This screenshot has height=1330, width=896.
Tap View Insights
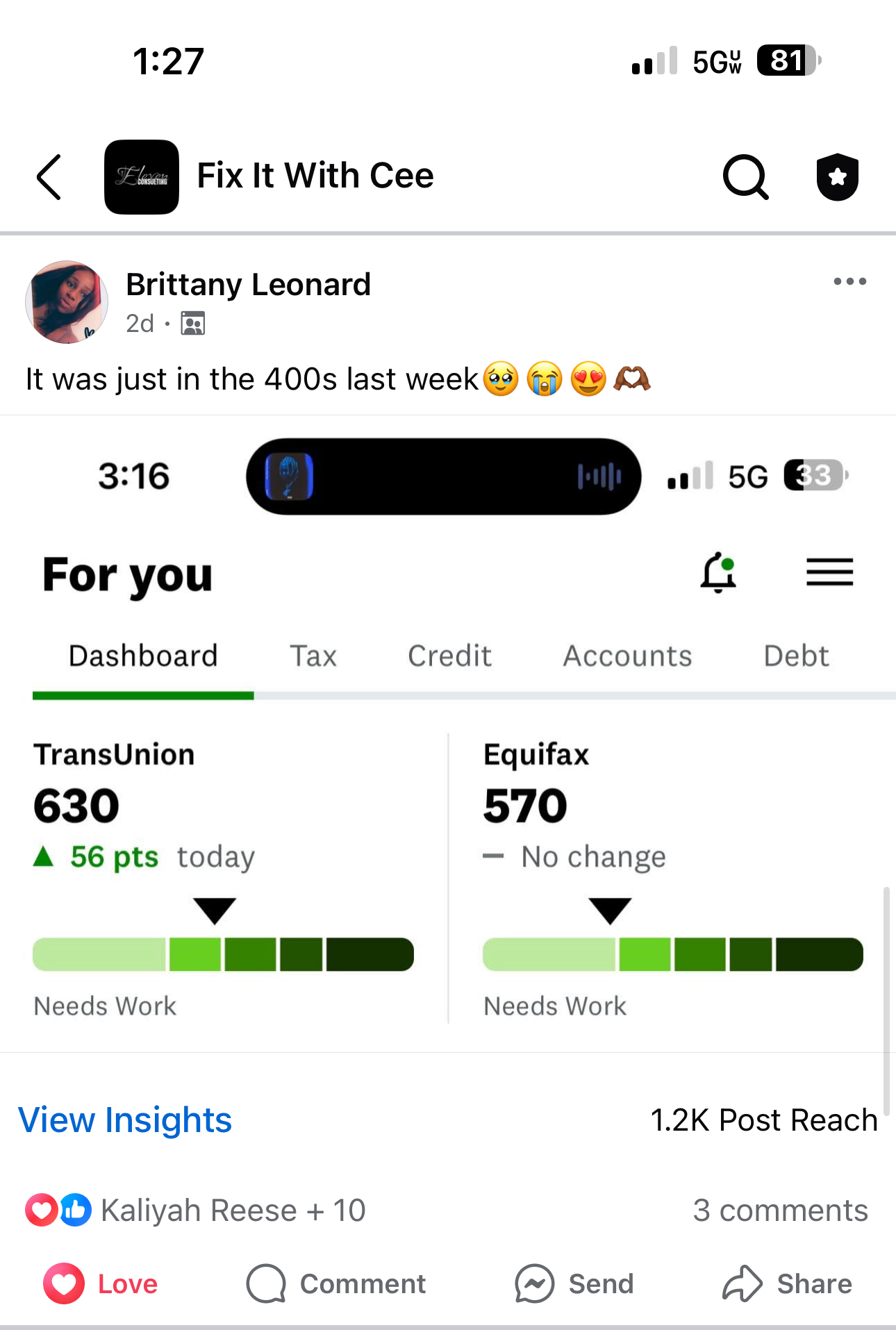click(125, 1120)
